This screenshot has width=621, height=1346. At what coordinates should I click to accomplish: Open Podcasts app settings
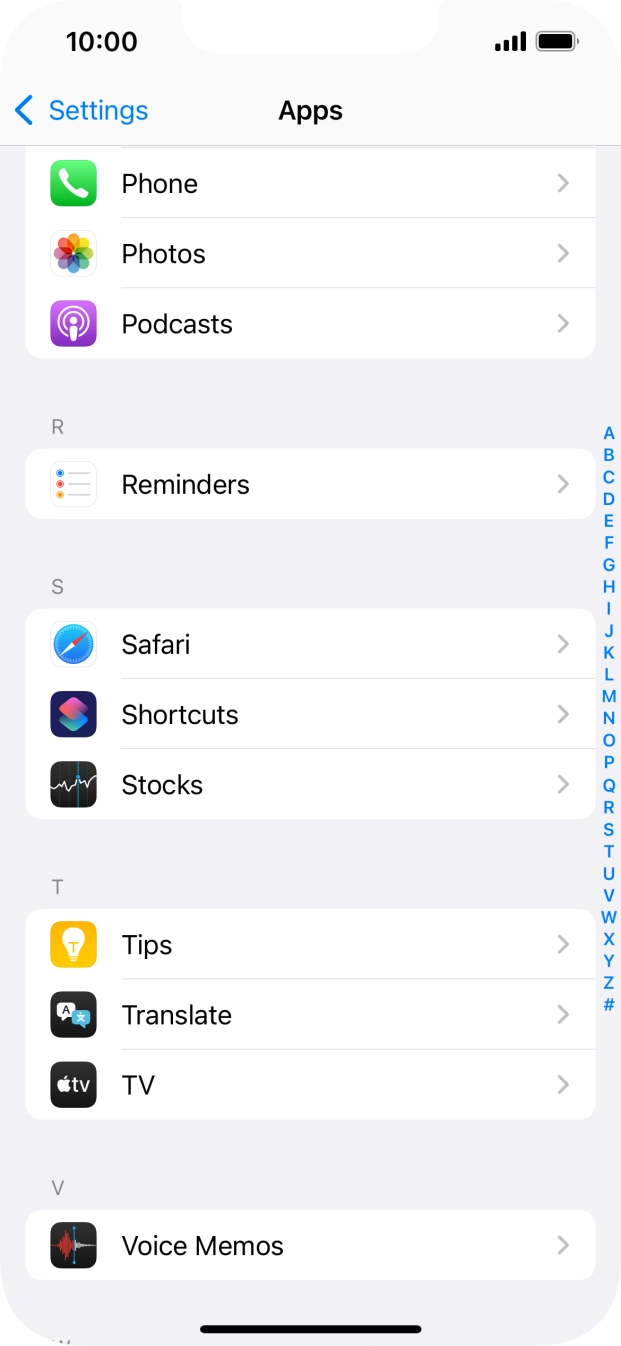[310, 324]
